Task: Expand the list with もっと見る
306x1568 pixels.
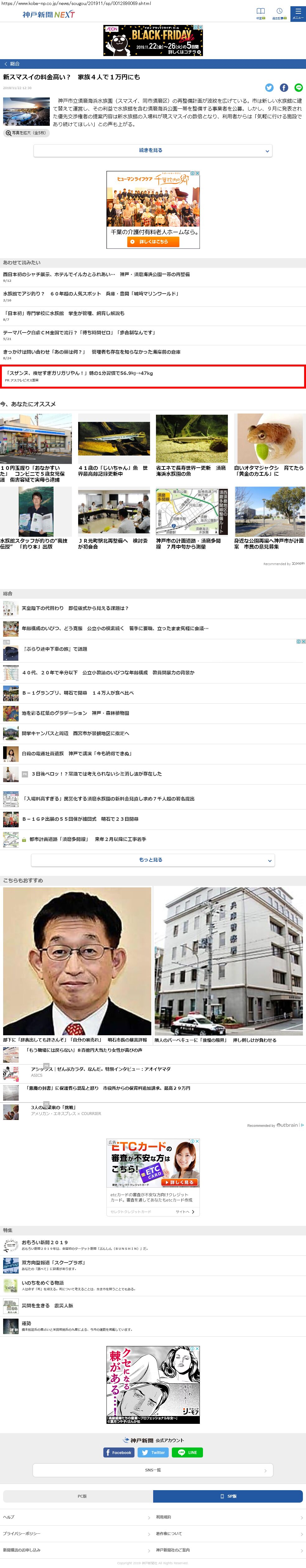Action: [153, 859]
